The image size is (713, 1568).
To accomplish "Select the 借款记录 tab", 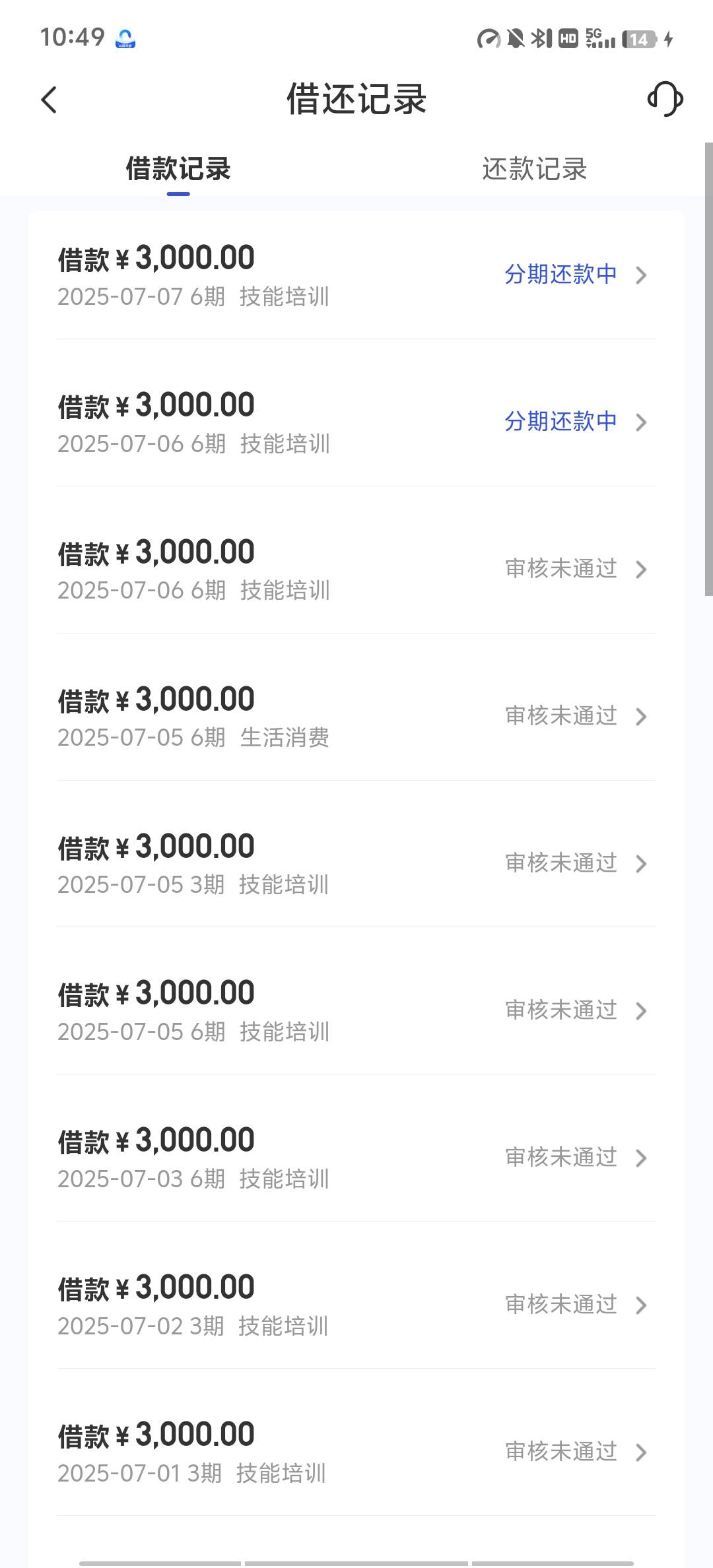I will pos(178,169).
